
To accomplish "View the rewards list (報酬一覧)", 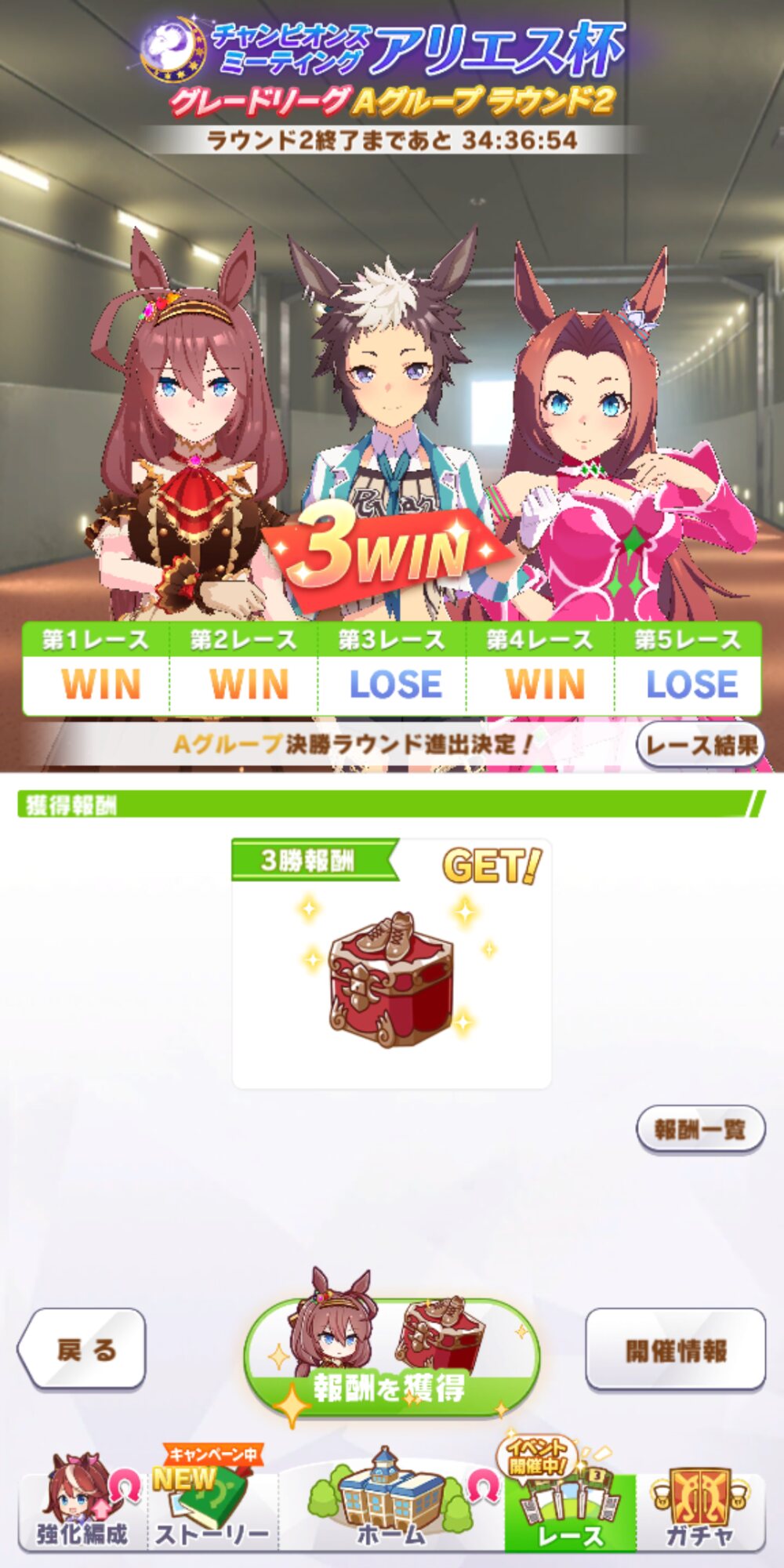I will [x=700, y=1129].
